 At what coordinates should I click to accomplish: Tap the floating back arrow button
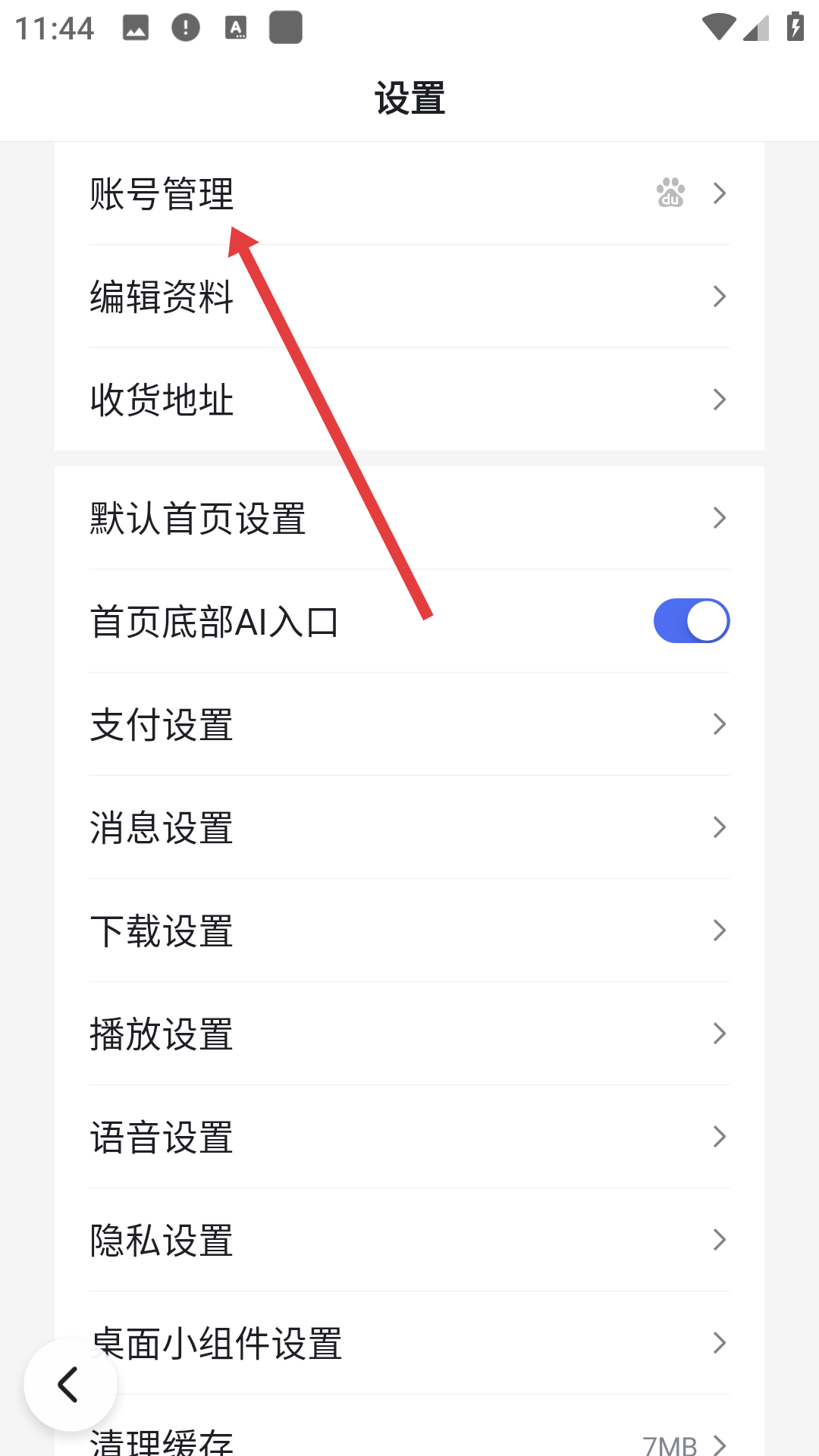coord(70,1385)
